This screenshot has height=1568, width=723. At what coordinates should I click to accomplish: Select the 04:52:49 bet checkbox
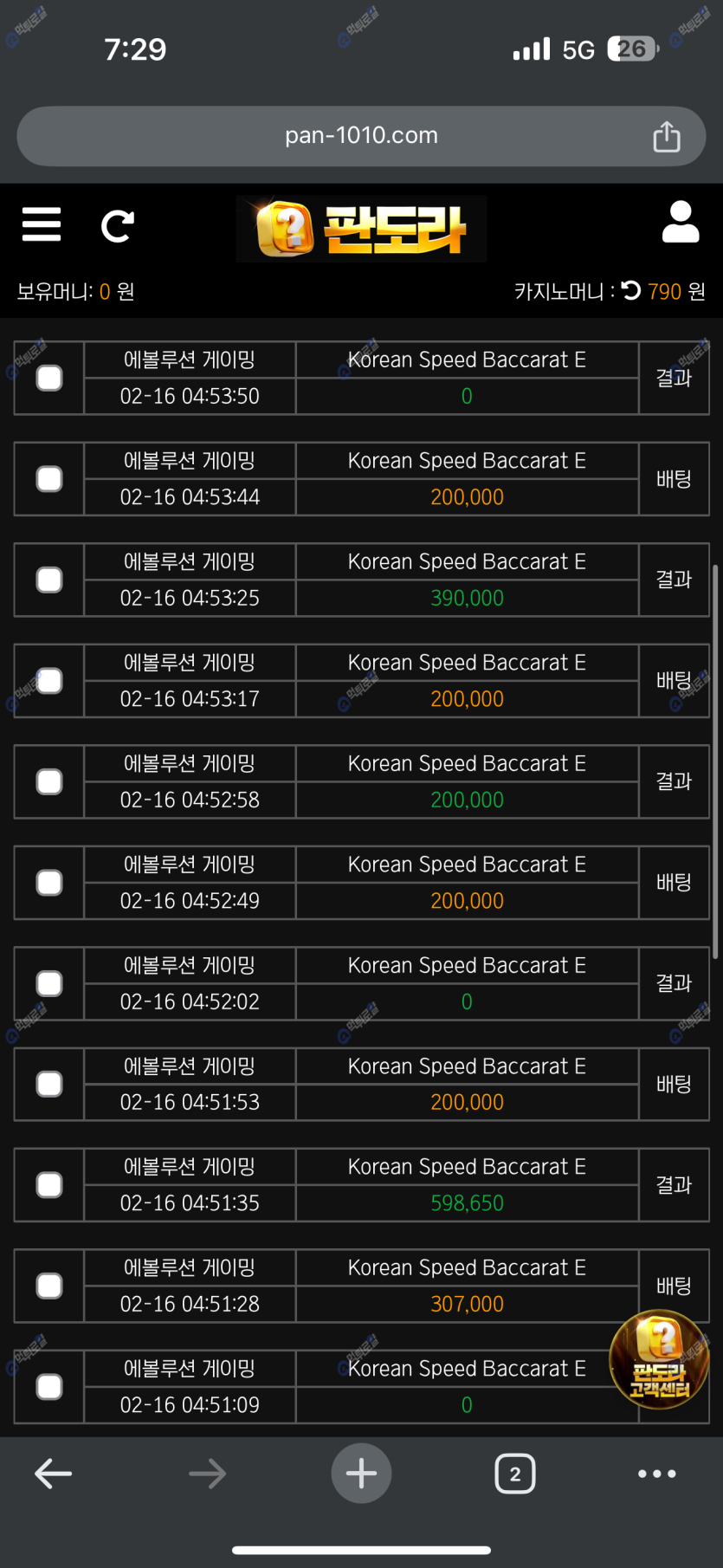pyautogui.click(x=49, y=883)
